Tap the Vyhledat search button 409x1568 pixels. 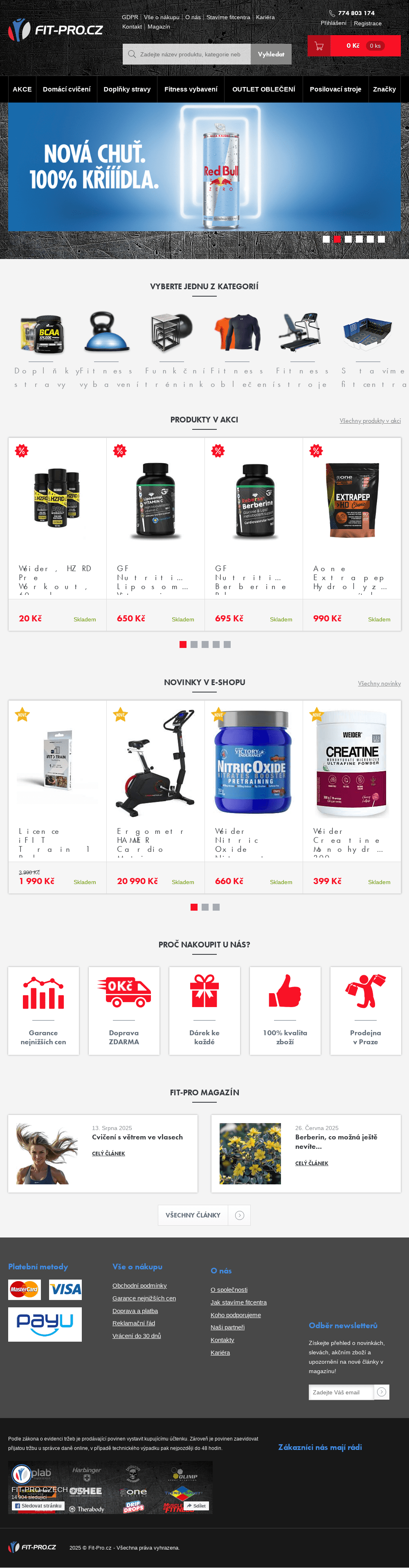[x=271, y=54]
